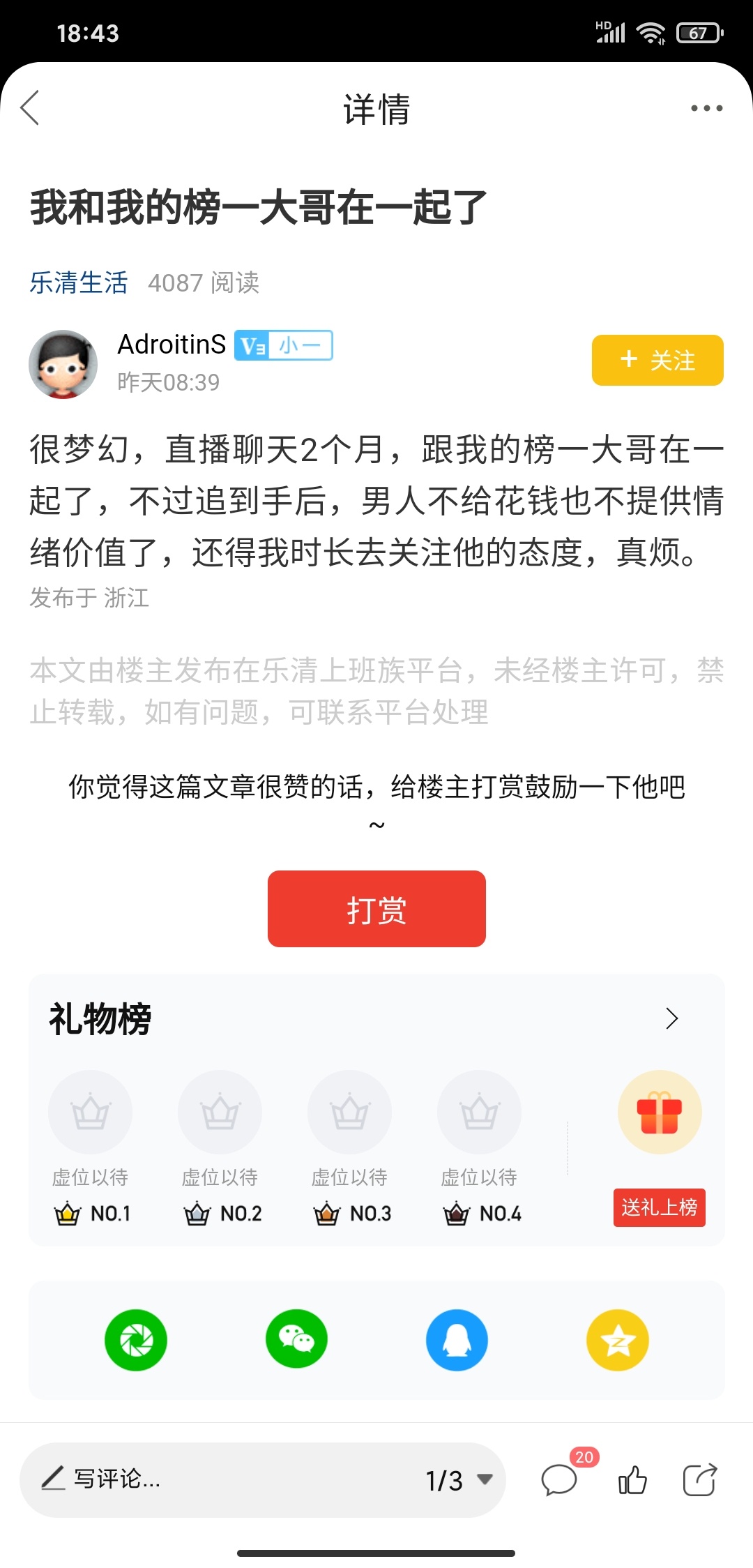The height and width of the screenshot is (1568, 753).
Task: Open the three-dot overflow menu
Action: point(706,108)
